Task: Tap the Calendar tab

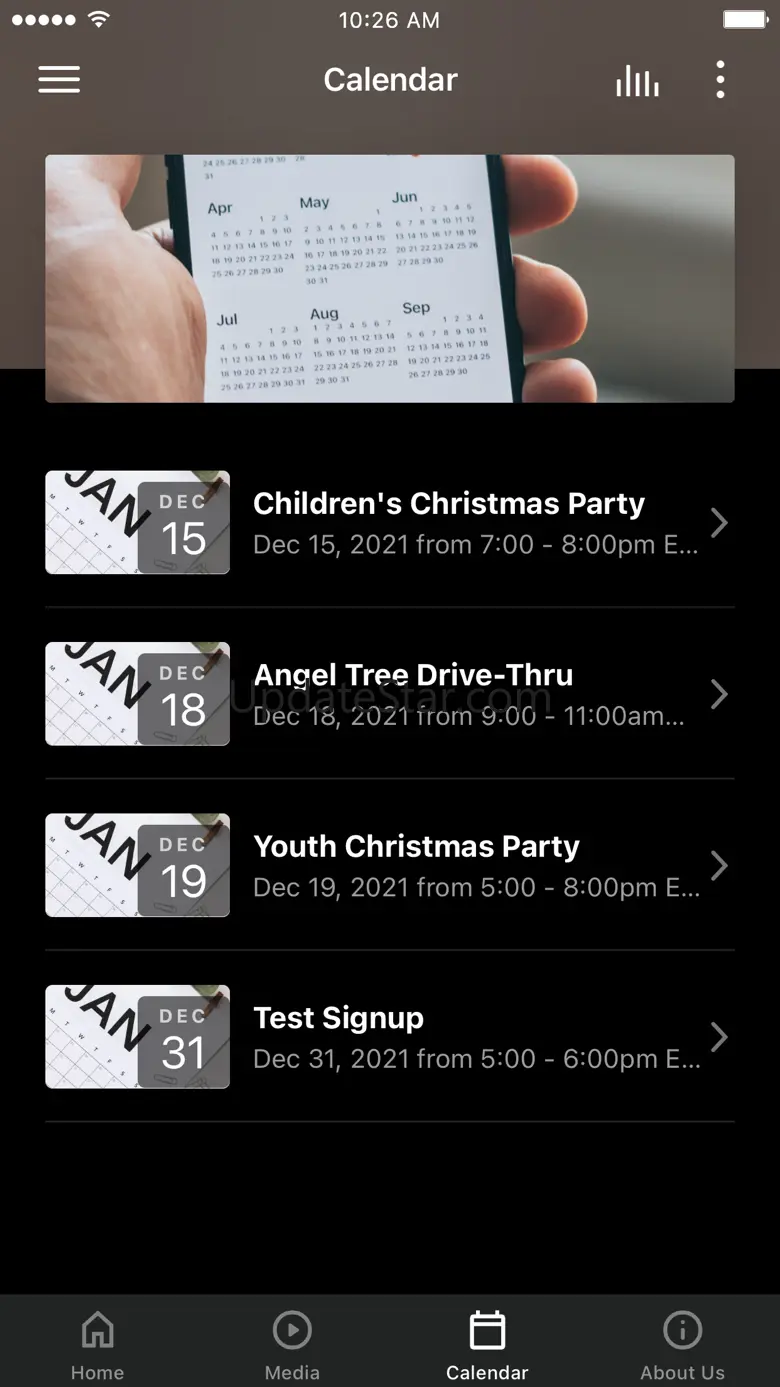Action: pyautogui.click(x=487, y=1343)
